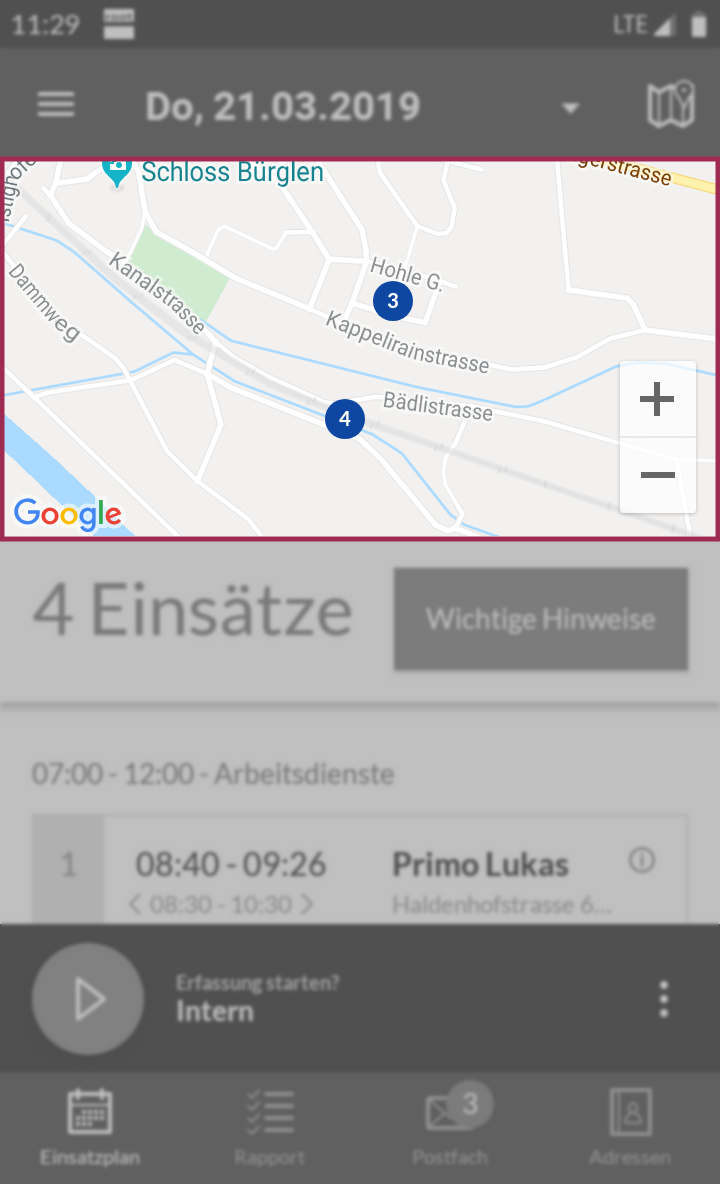The height and width of the screenshot is (1184, 720).
Task: Select map marker number 4
Action: coord(345,418)
